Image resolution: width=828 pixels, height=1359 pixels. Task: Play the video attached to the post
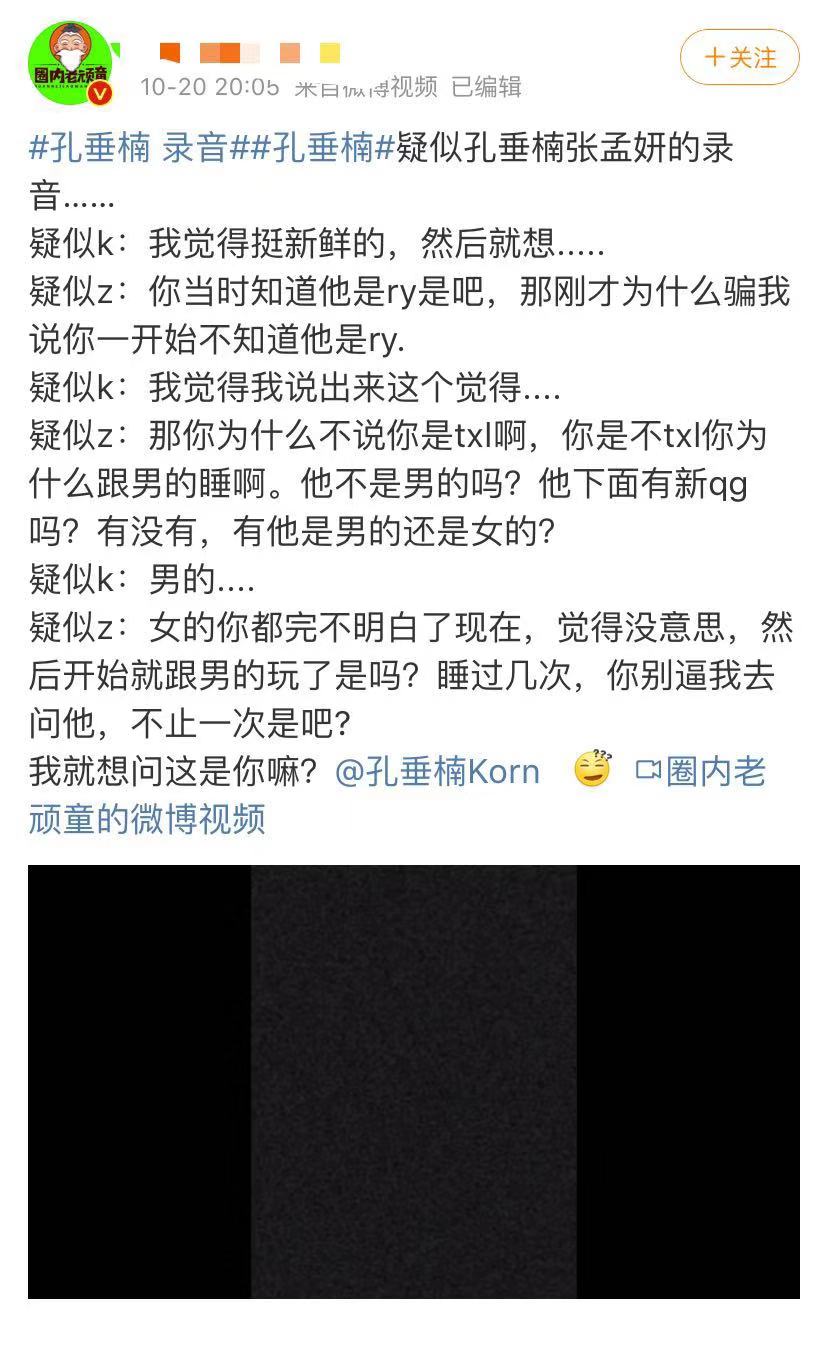pyautogui.click(x=413, y=1081)
